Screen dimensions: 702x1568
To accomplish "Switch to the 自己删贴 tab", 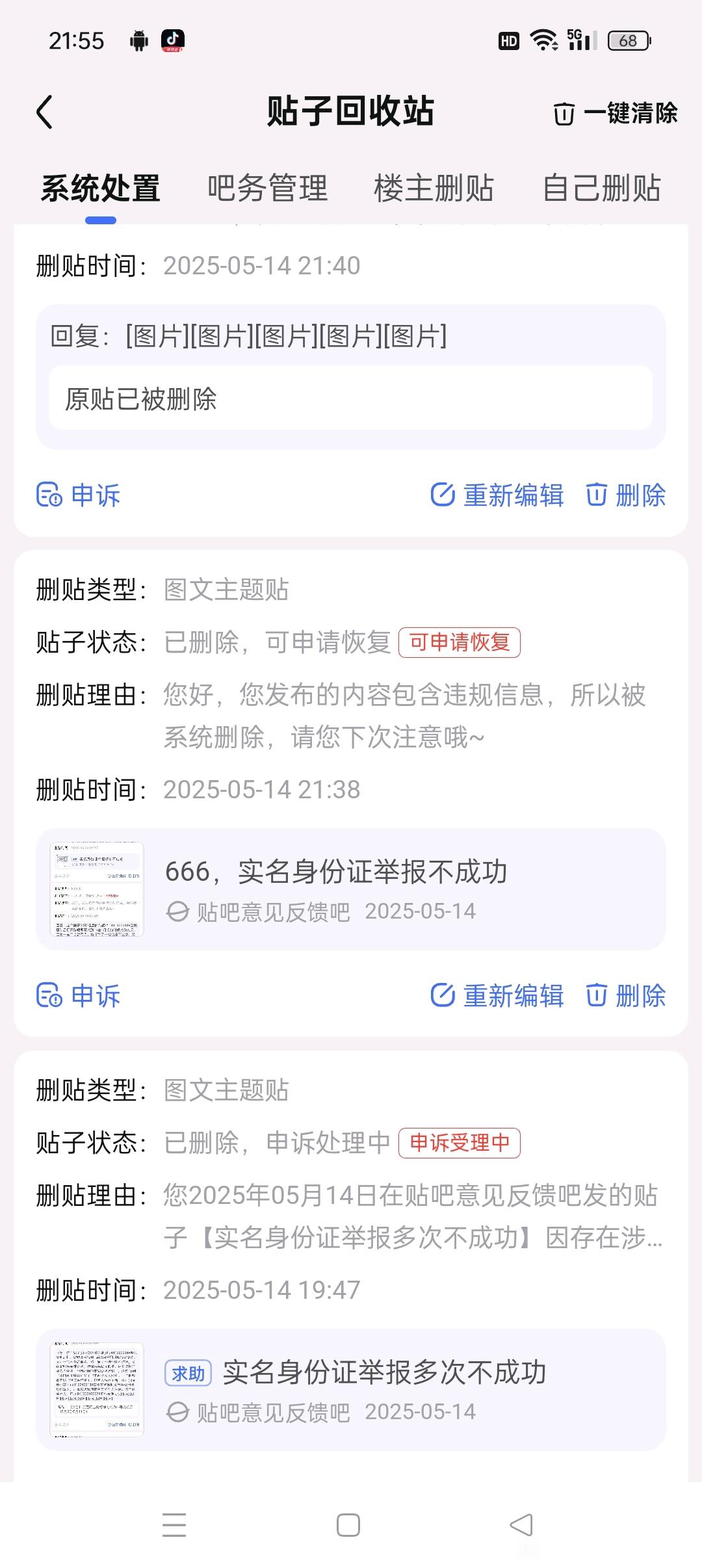I will pos(602,189).
